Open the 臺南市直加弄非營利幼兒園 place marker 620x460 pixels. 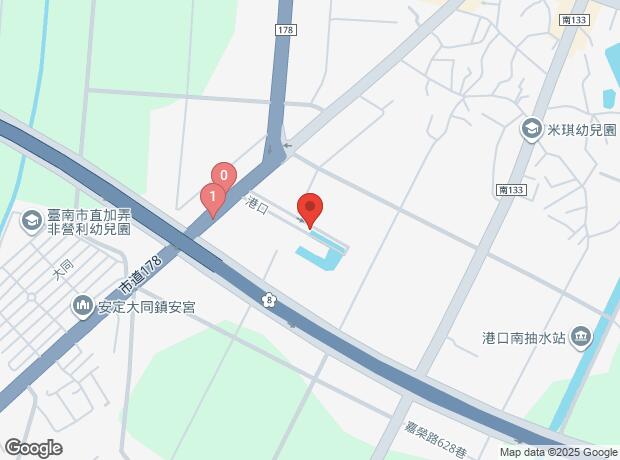(31, 221)
